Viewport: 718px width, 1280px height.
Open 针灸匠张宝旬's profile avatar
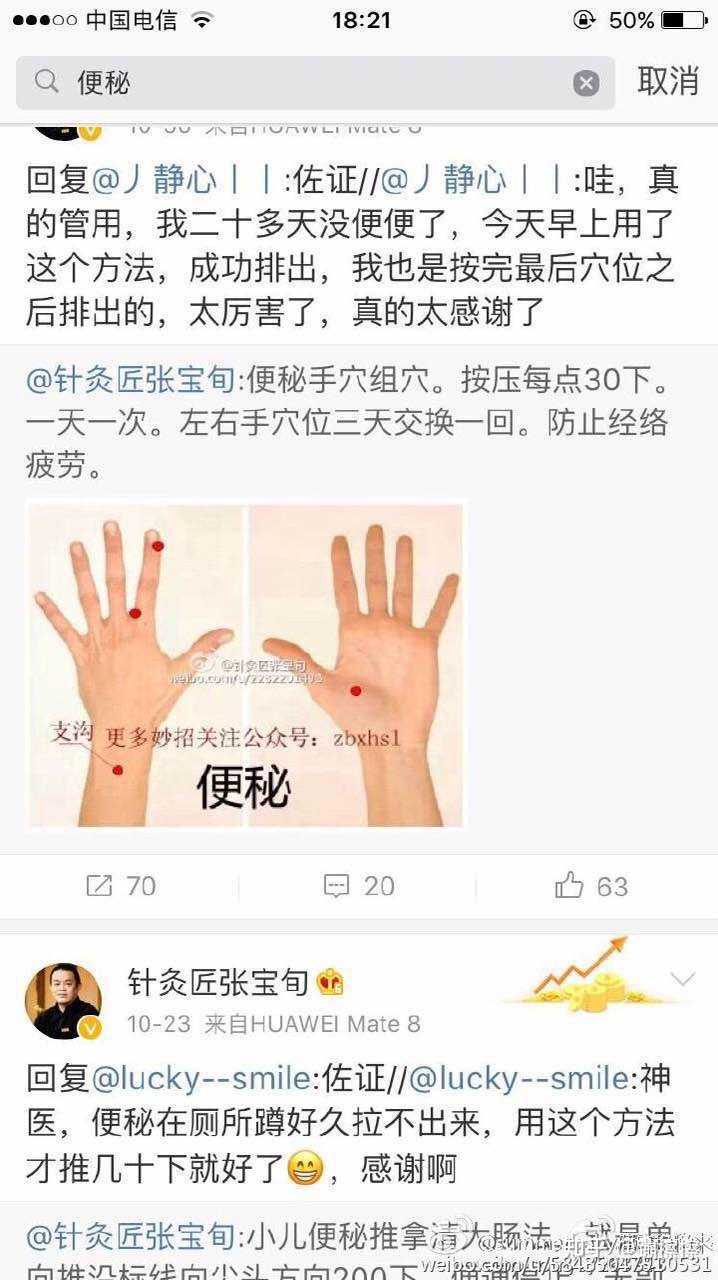[63, 1001]
